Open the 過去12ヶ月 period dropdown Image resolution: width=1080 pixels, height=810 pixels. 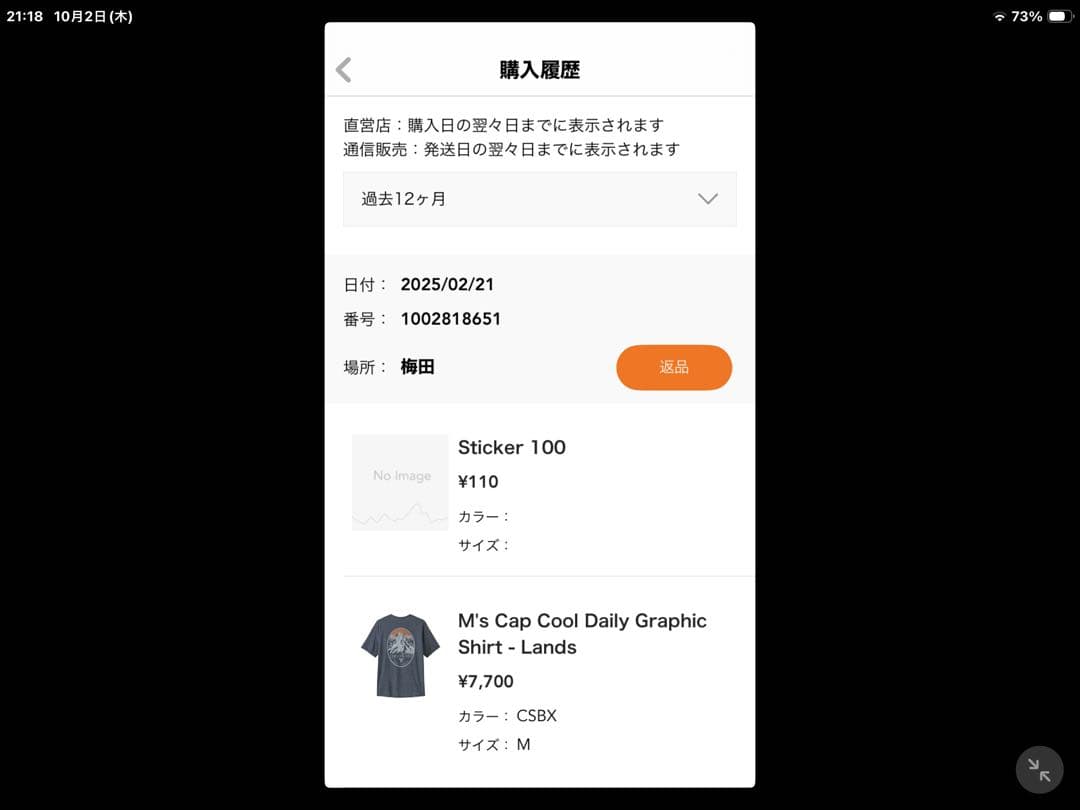(539, 199)
